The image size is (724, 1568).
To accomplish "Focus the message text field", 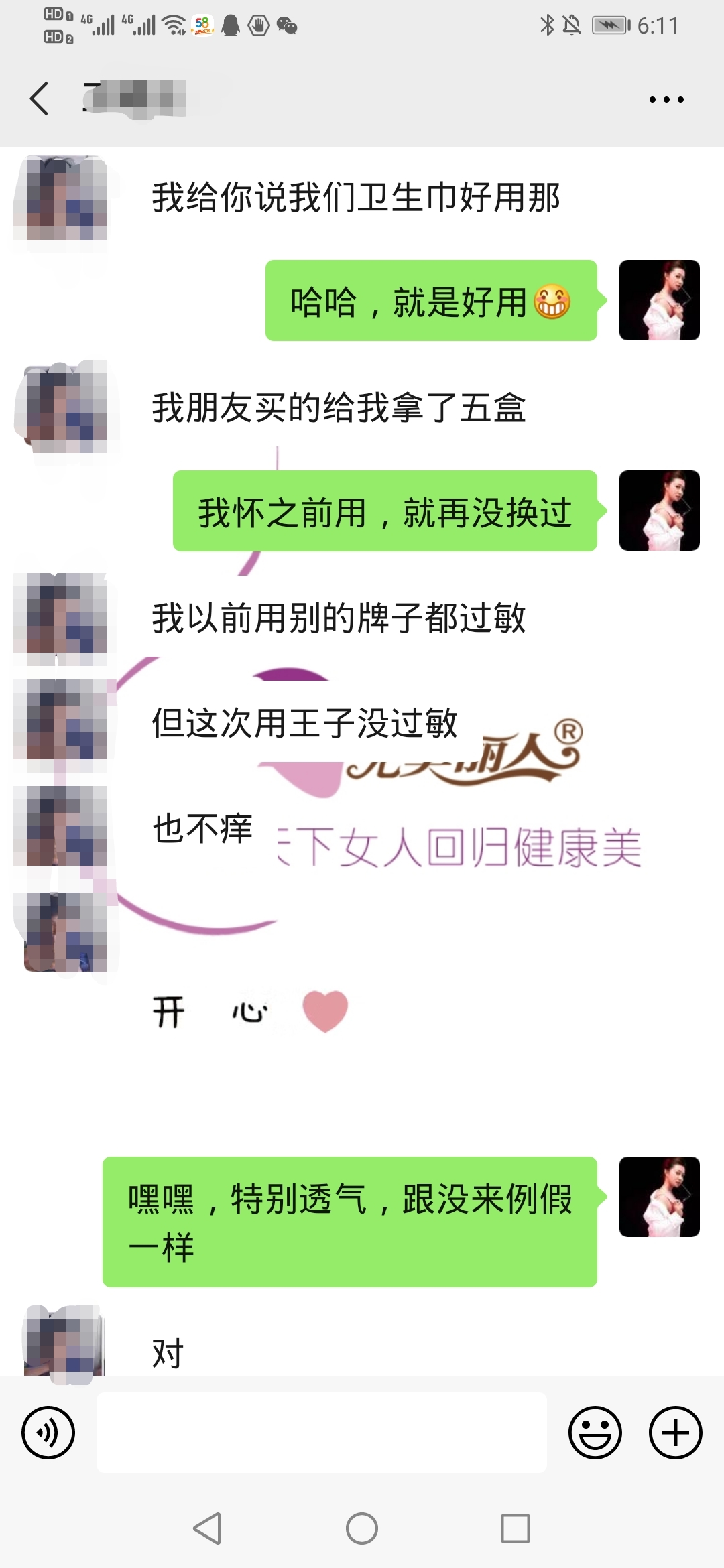I will tap(322, 1433).
